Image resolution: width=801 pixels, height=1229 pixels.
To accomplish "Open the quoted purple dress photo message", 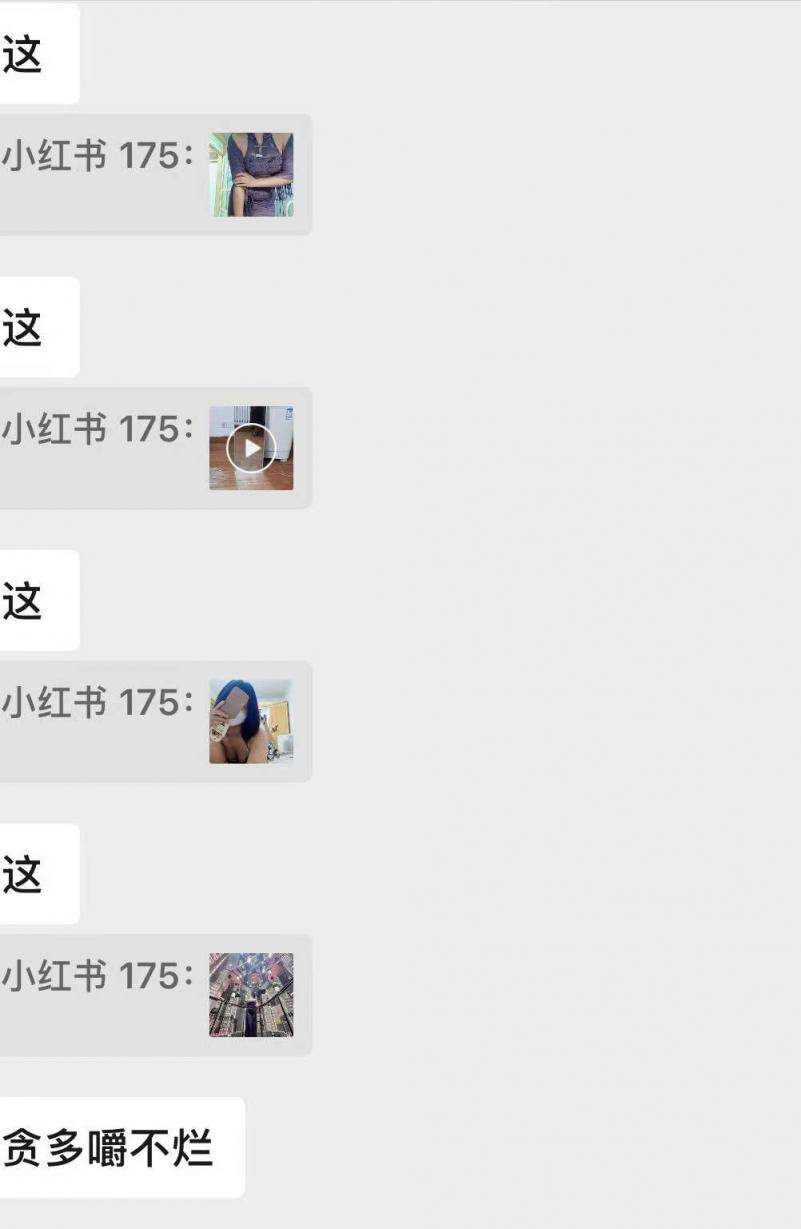I will click(251, 175).
